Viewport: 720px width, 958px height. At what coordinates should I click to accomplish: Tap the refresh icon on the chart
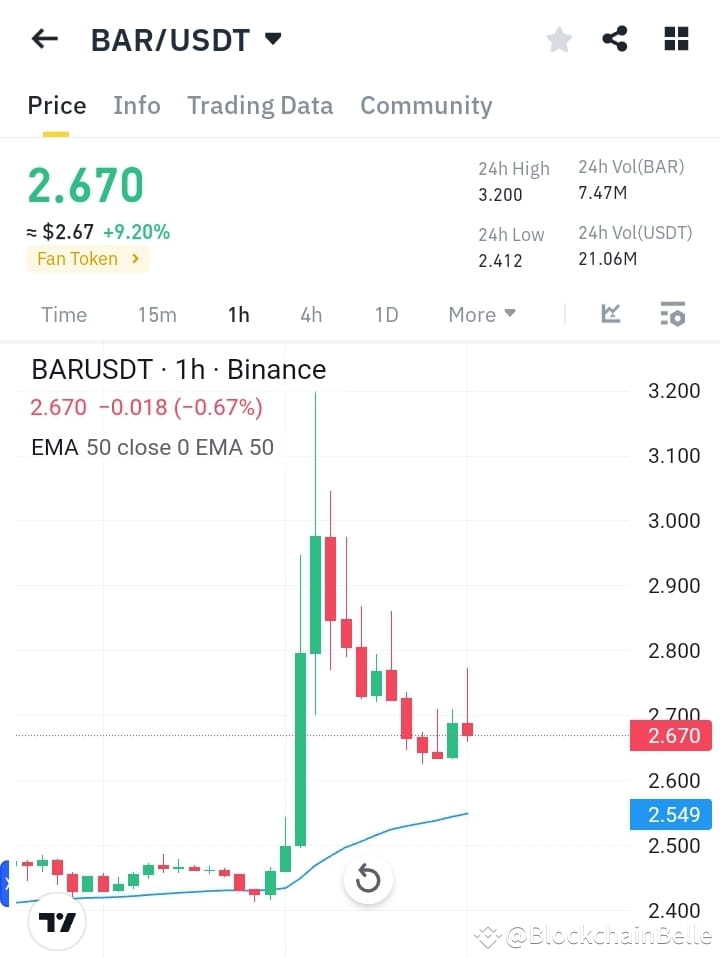point(368,879)
